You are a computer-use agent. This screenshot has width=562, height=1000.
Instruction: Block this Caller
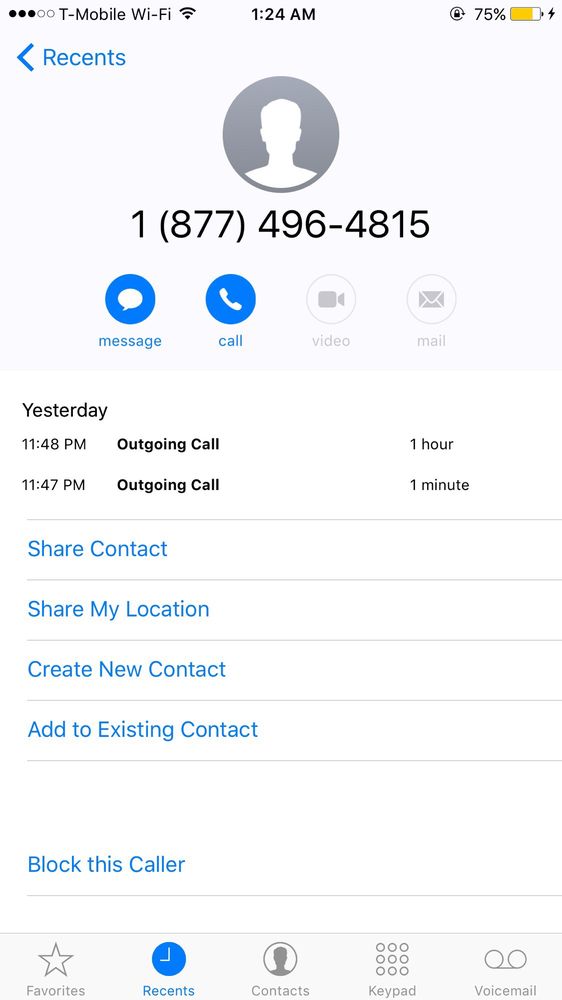[x=294, y=865]
